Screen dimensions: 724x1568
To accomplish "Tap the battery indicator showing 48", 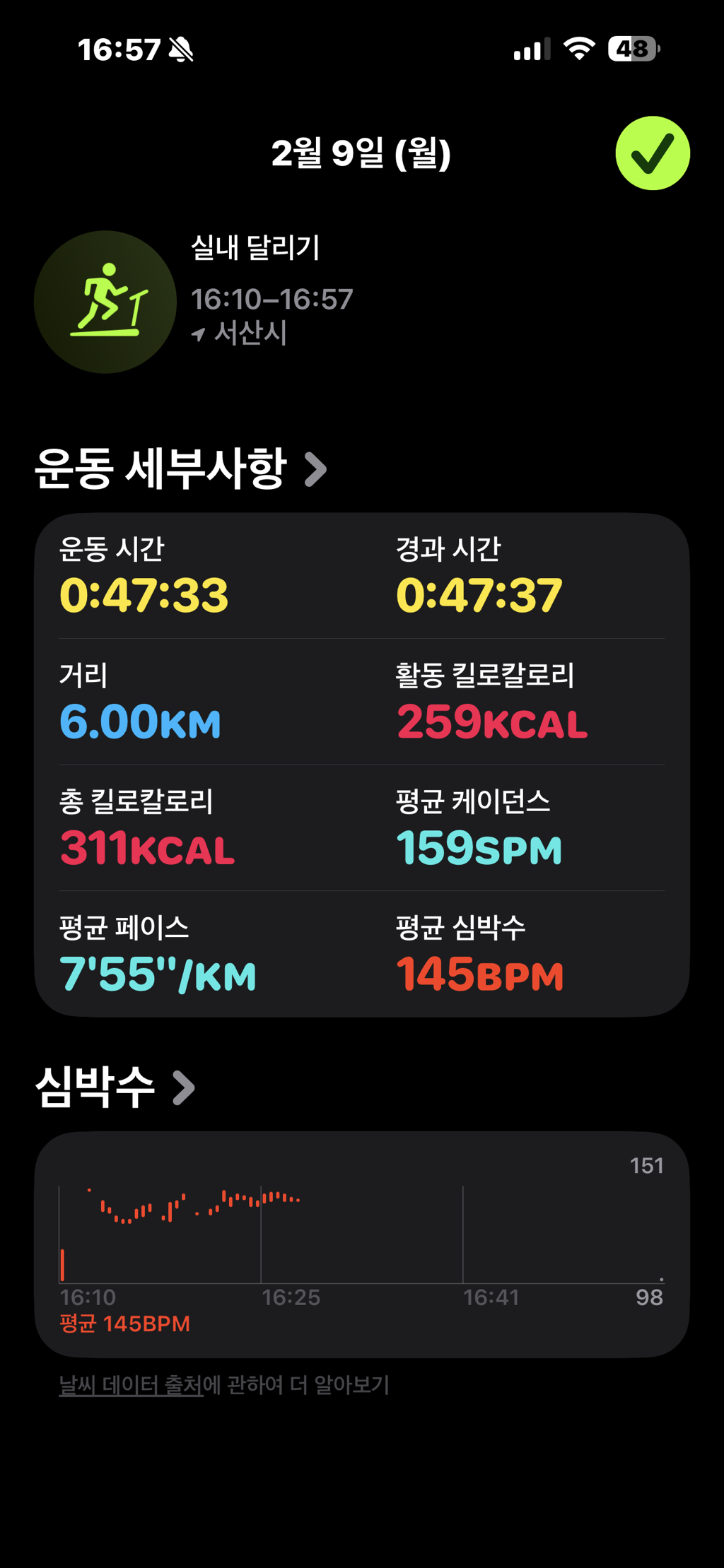I will click(631, 49).
